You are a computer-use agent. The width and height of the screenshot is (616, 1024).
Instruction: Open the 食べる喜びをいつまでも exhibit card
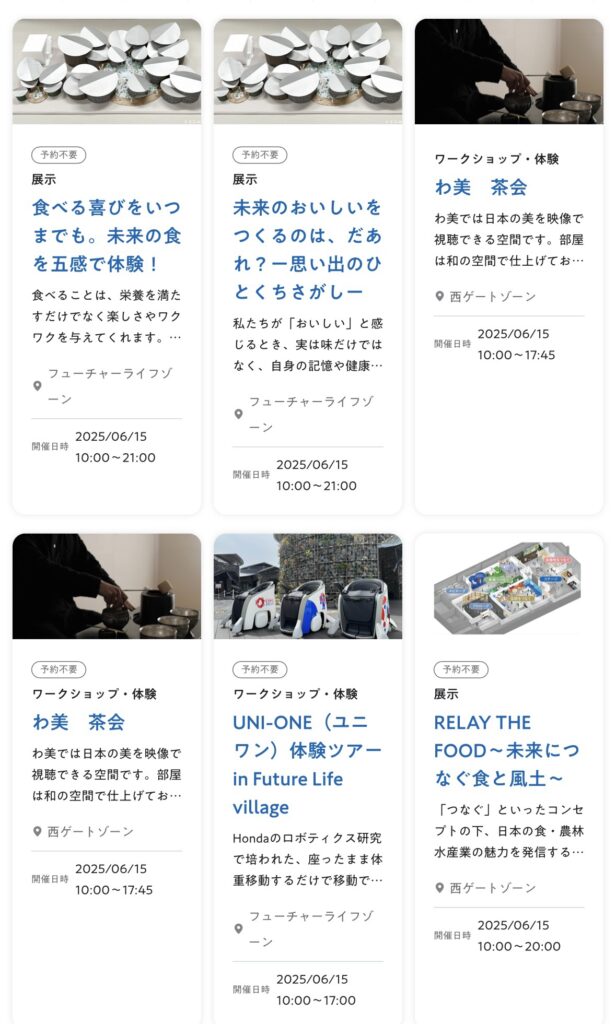coord(106,237)
